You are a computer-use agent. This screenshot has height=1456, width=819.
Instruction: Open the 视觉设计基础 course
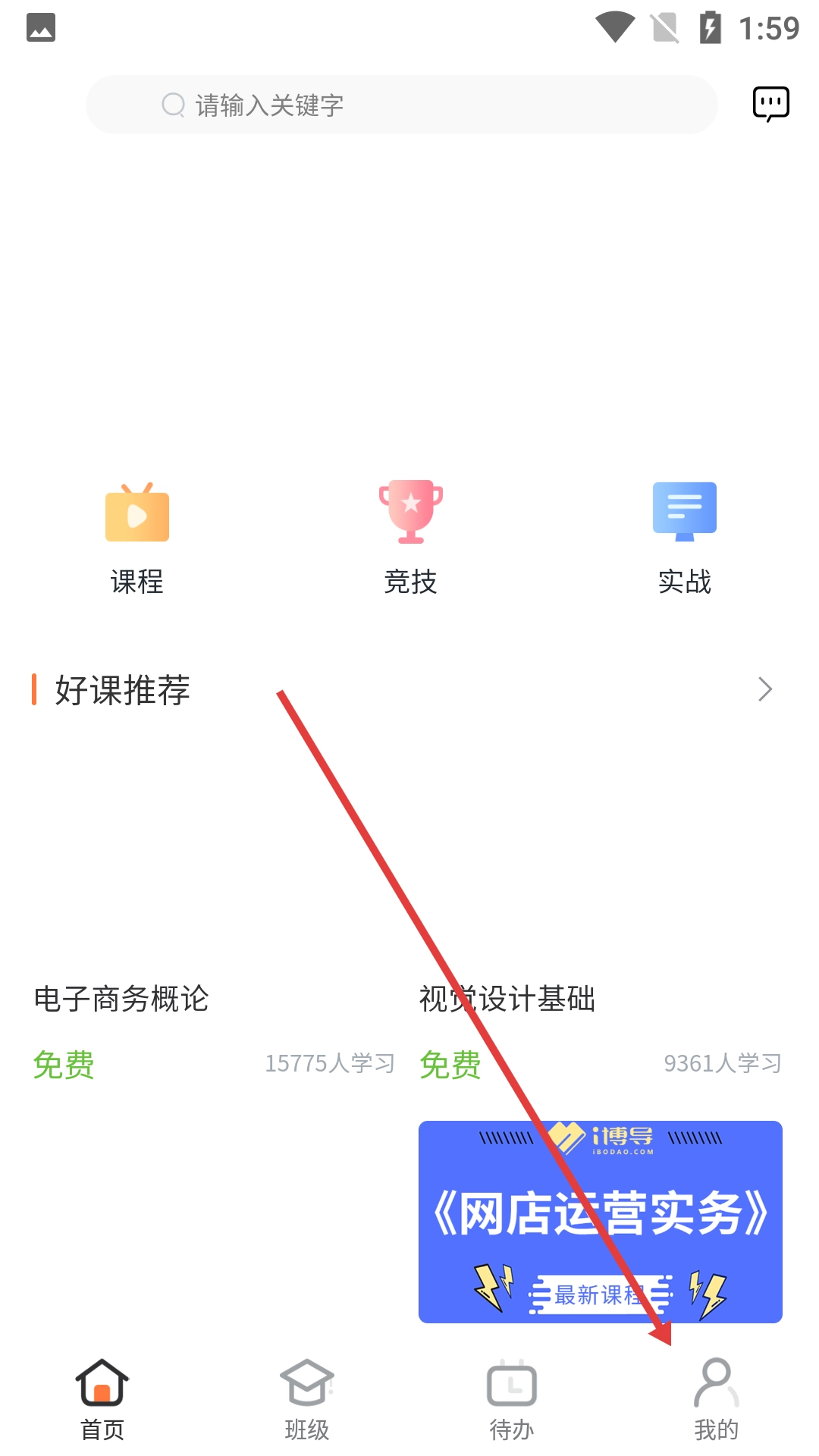[507, 999]
